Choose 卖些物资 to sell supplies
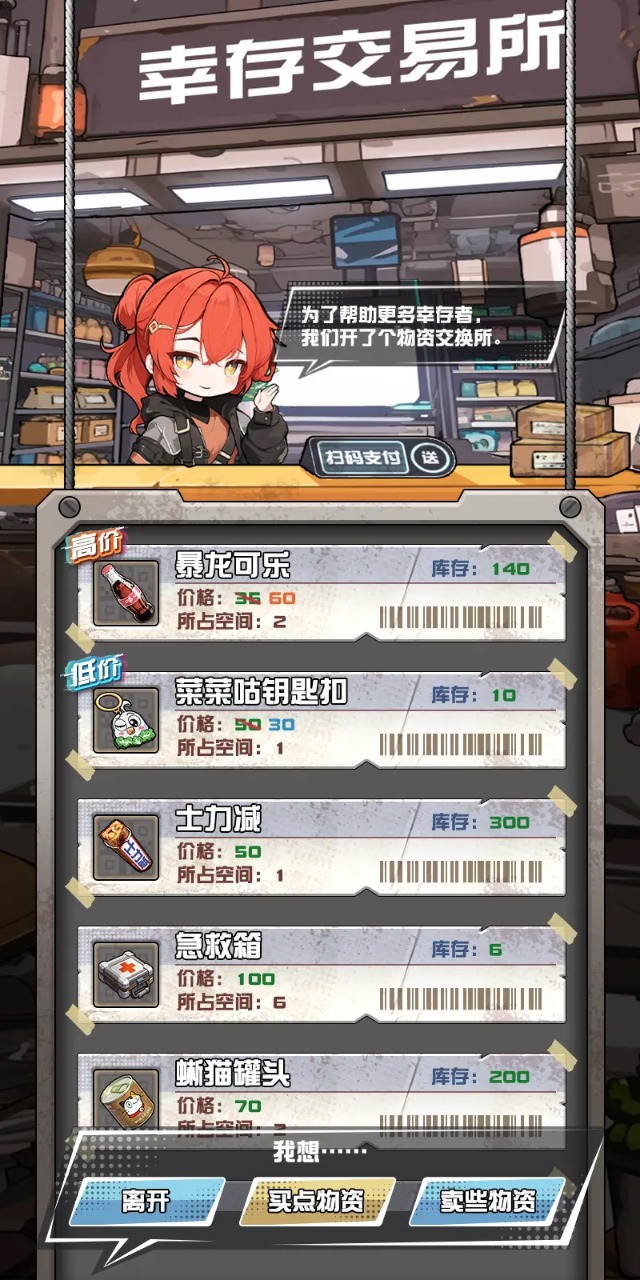Image resolution: width=640 pixels, height=1280 pixels. [x=488, y=1201]
